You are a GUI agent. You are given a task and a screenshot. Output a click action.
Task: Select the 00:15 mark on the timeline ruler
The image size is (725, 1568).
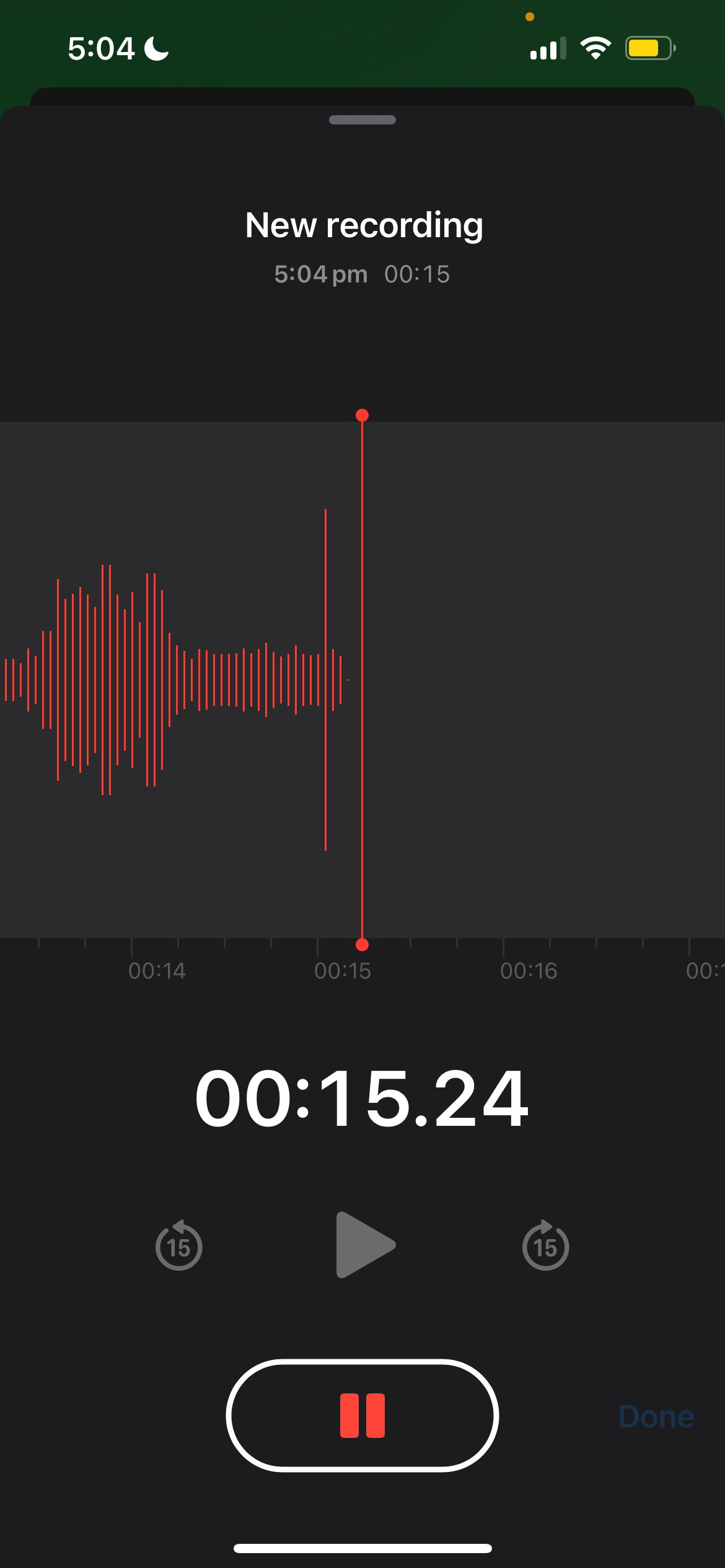point(341,971)
